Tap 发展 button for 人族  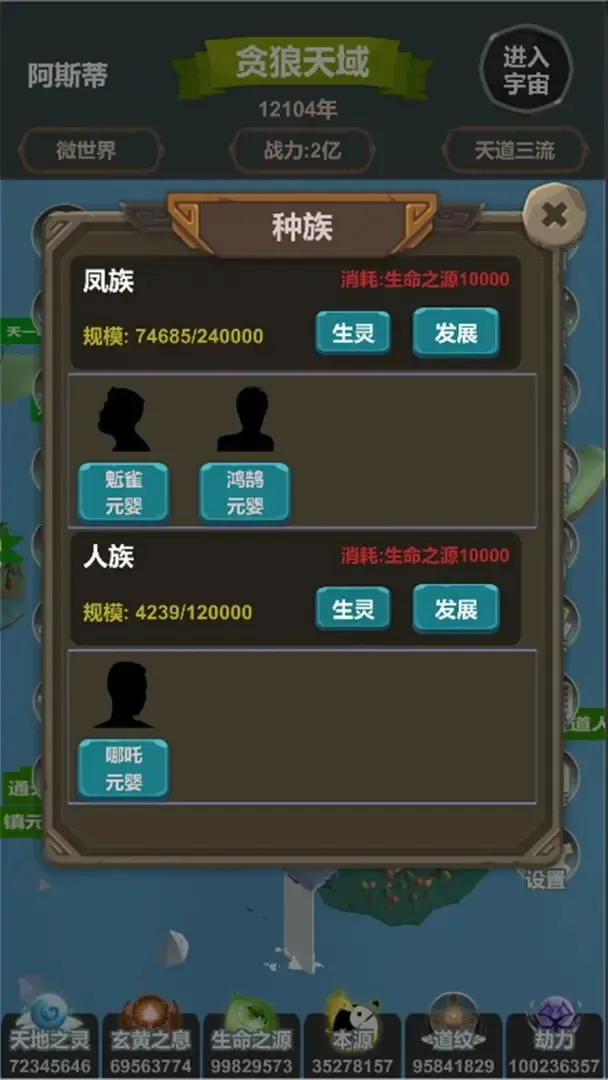[x=456, y=609]
